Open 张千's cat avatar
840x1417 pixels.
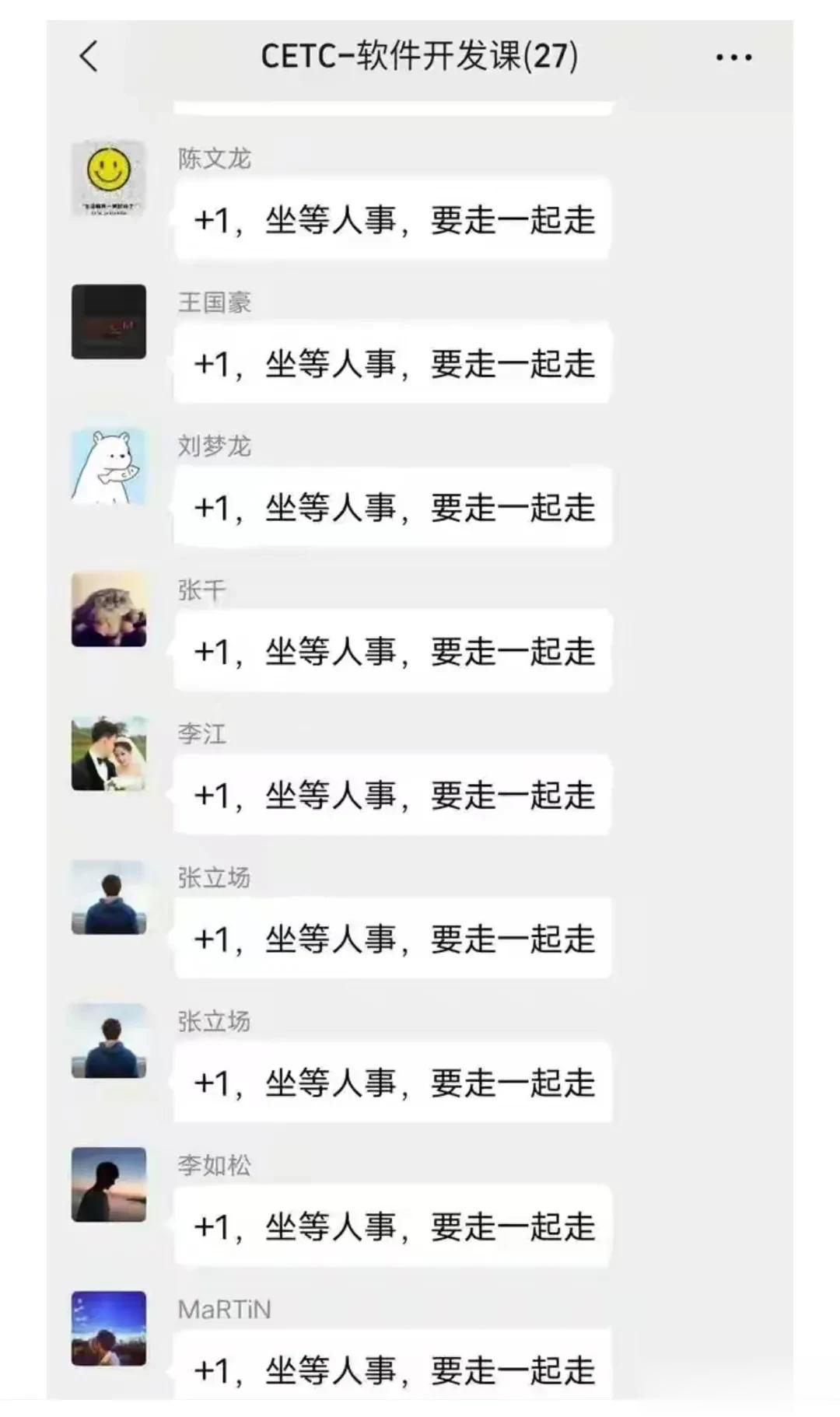click(x=109, y=610)
